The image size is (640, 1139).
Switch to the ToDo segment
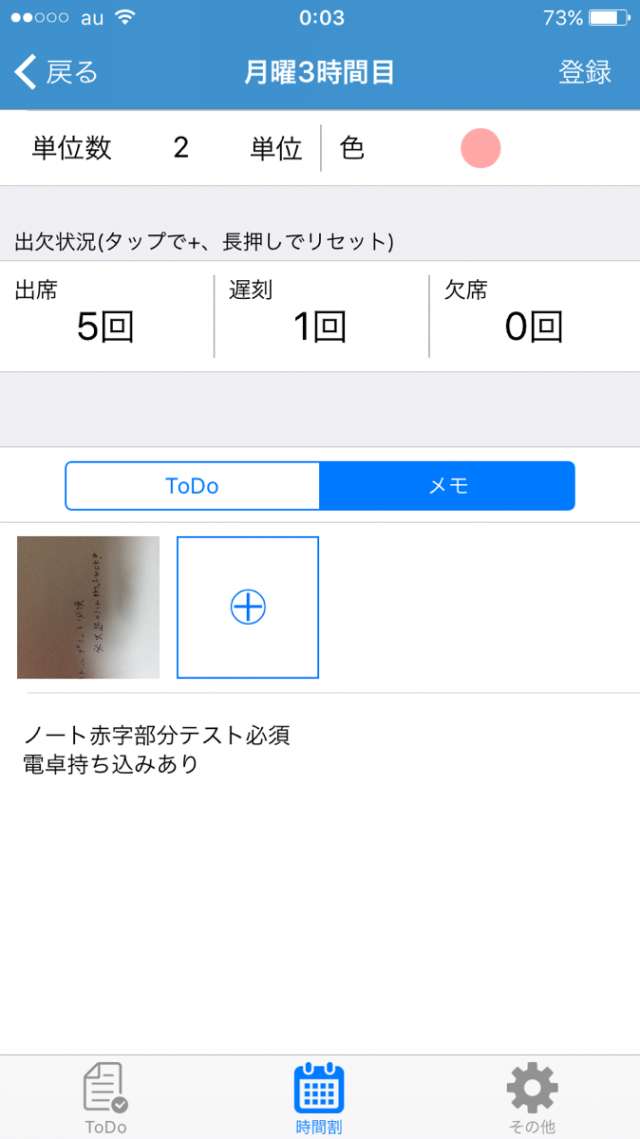[192, 486]
